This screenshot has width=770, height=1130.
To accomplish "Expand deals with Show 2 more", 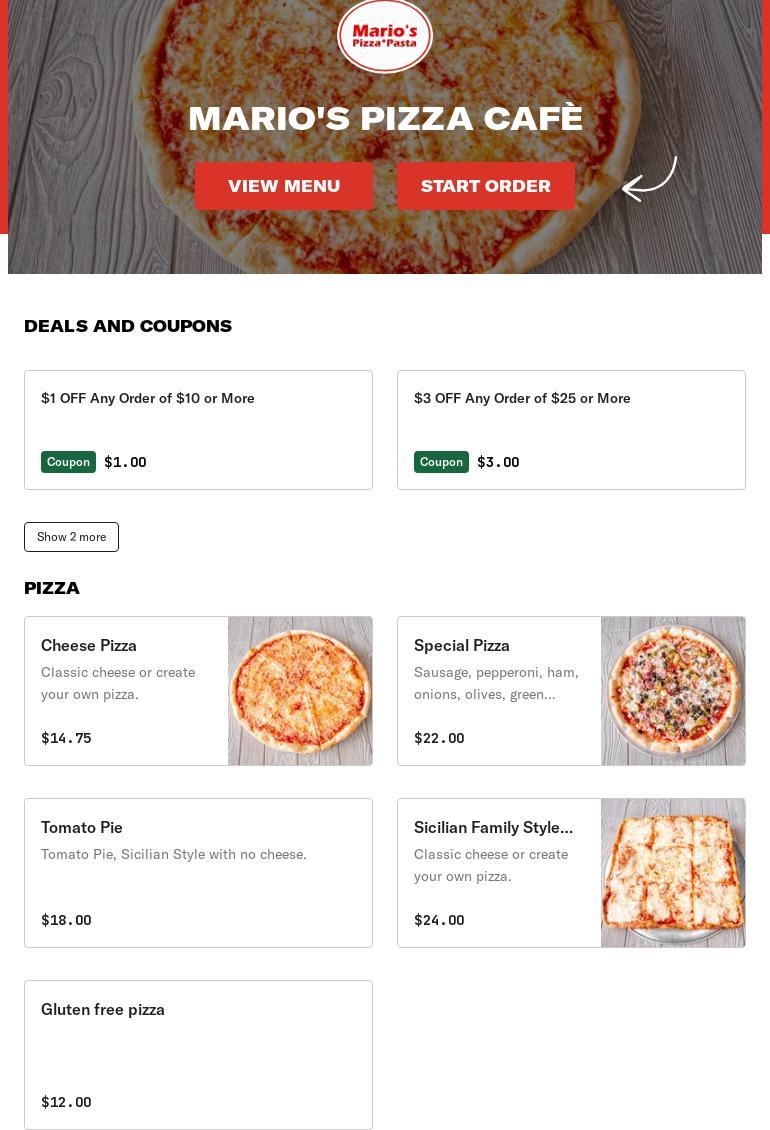I will pyautogui.click(x=71, y=537).
